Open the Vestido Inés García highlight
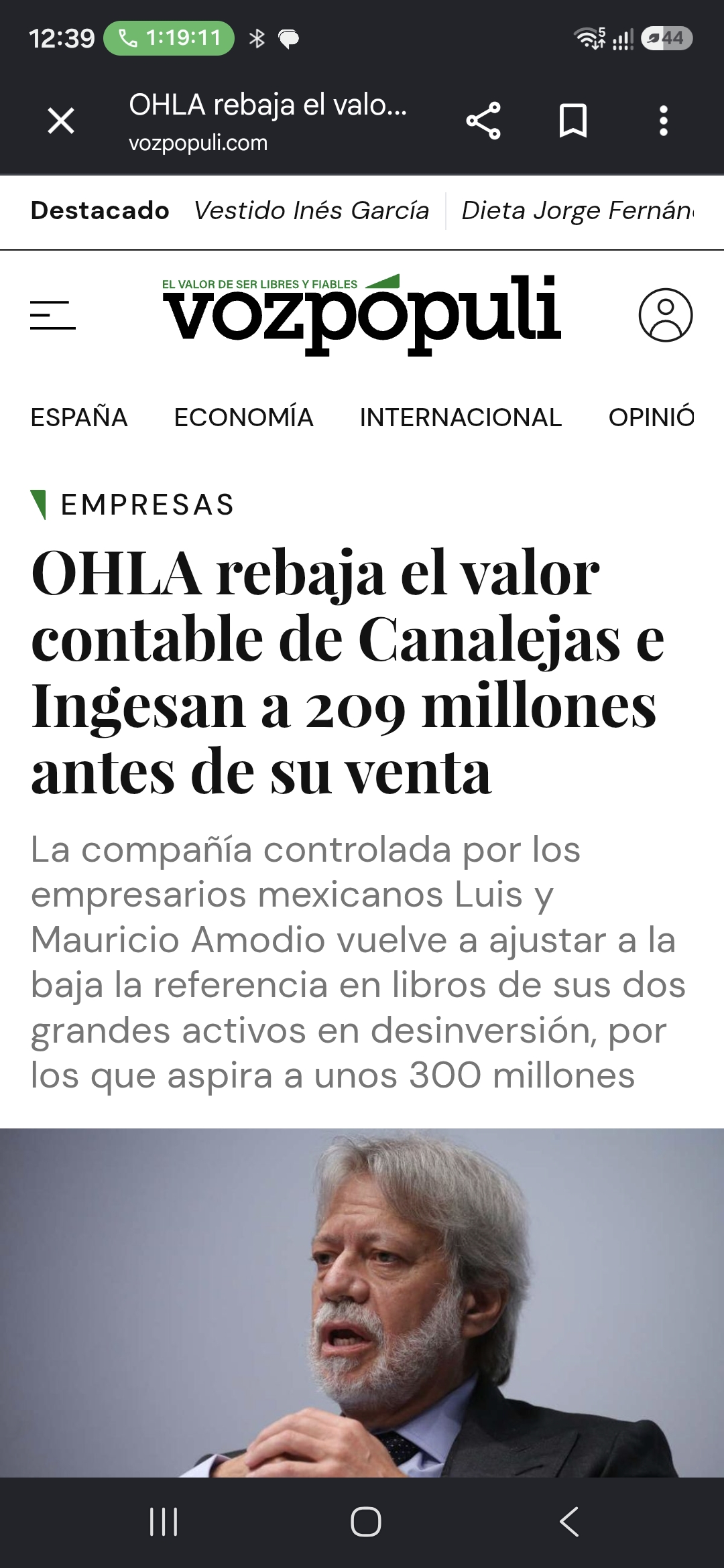This screenshot has width=724, height=1568. click(x=311, y=210)
